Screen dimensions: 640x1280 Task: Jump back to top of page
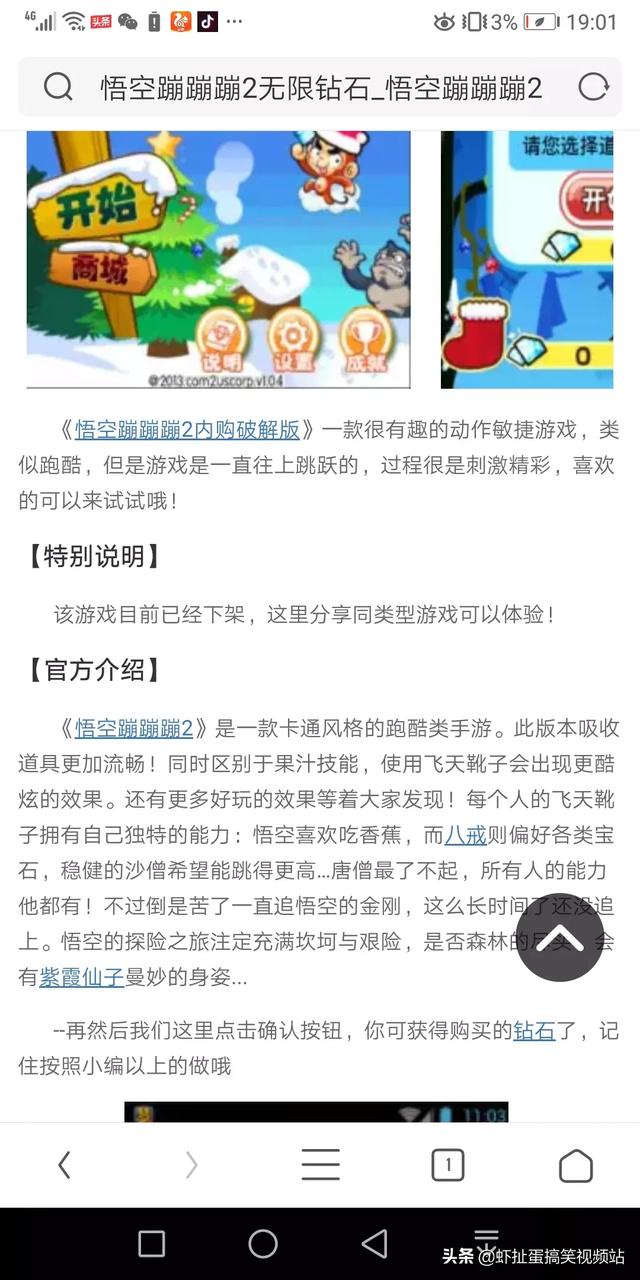point(560,938)
